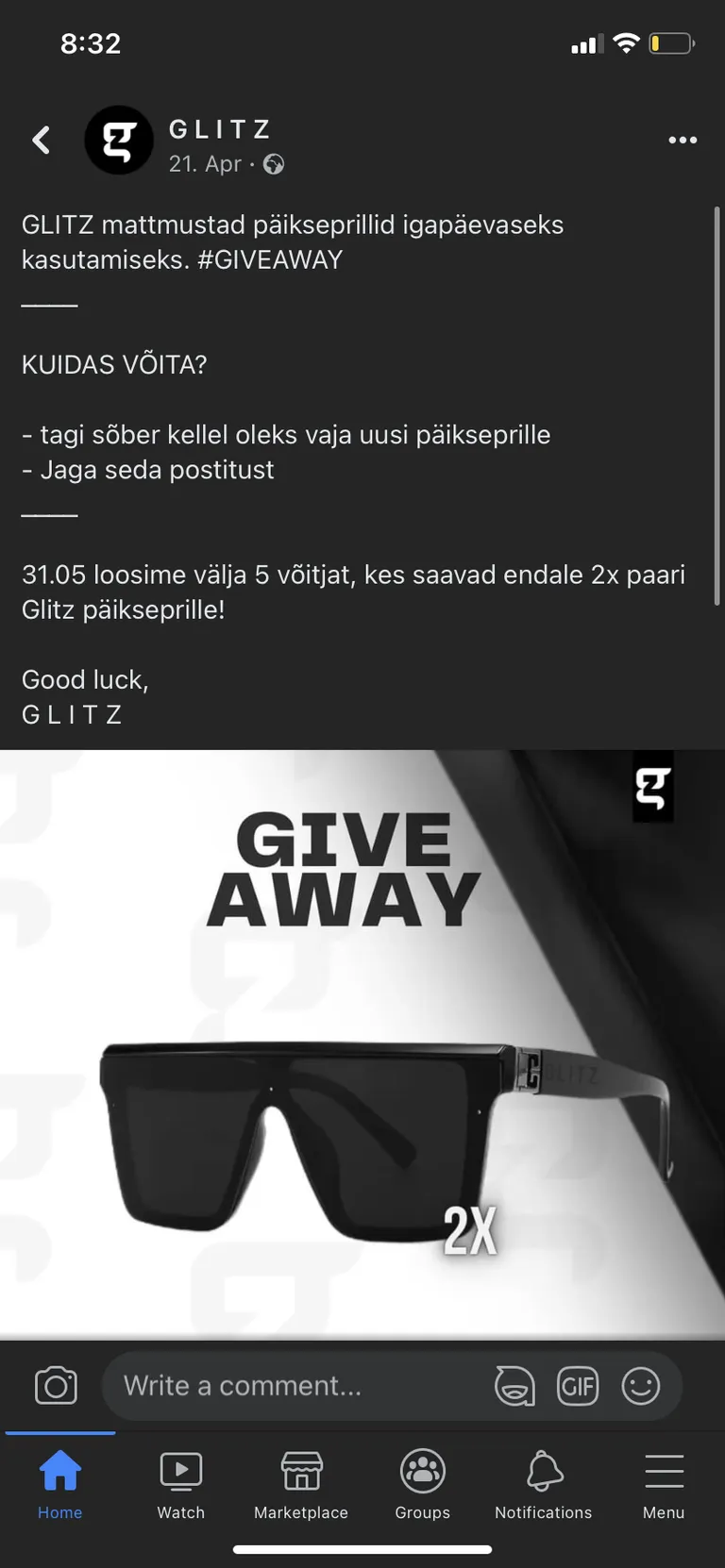Attach a photo with the camera icon
Screen dimensions: 725x1568
[56, 1386]
